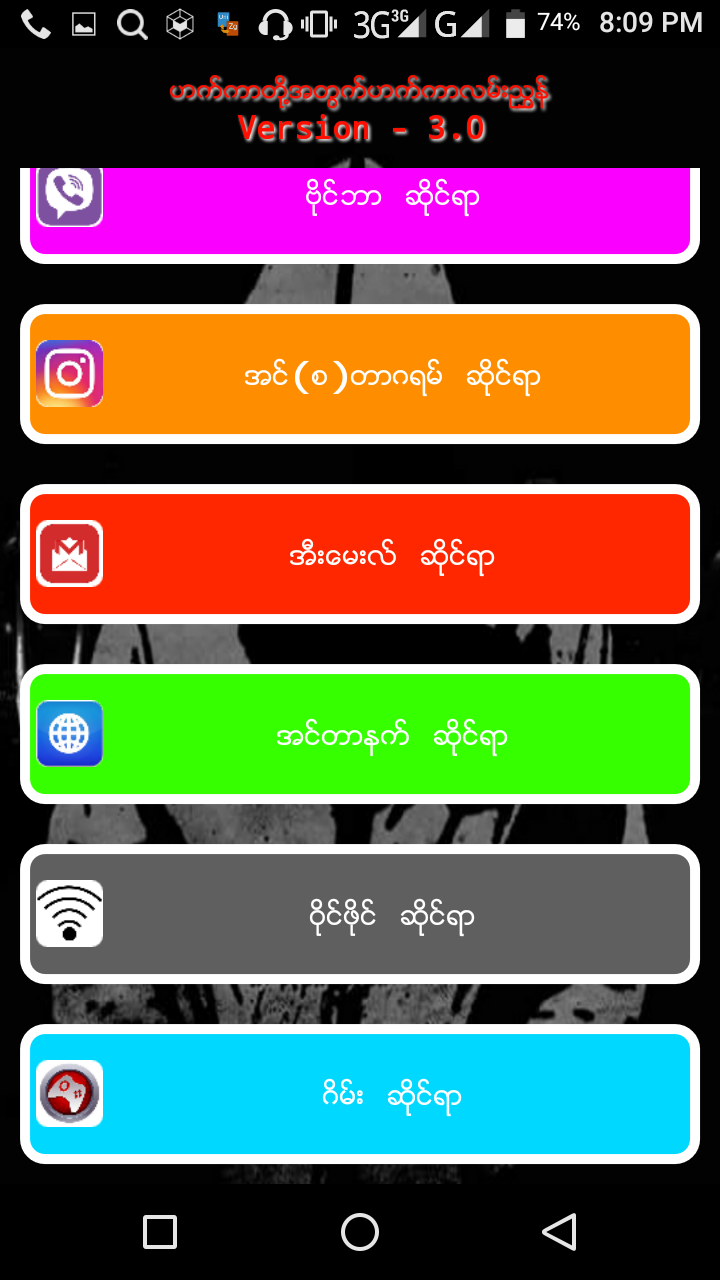This screenshot has width=720, height=1280.
Task: Select the red email category button
Action: tap(360, 554)
